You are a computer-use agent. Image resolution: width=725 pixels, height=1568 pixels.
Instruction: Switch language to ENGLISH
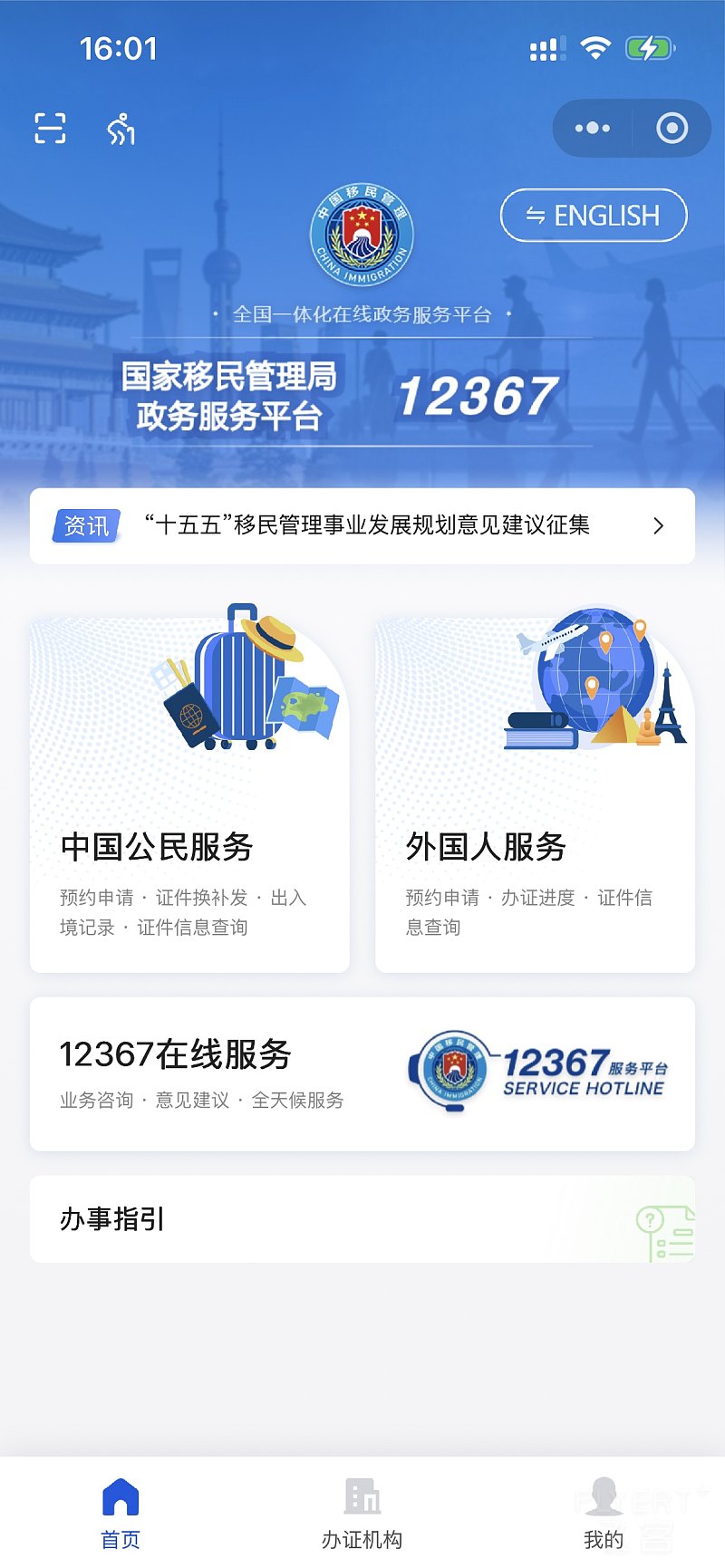point(594,216)
